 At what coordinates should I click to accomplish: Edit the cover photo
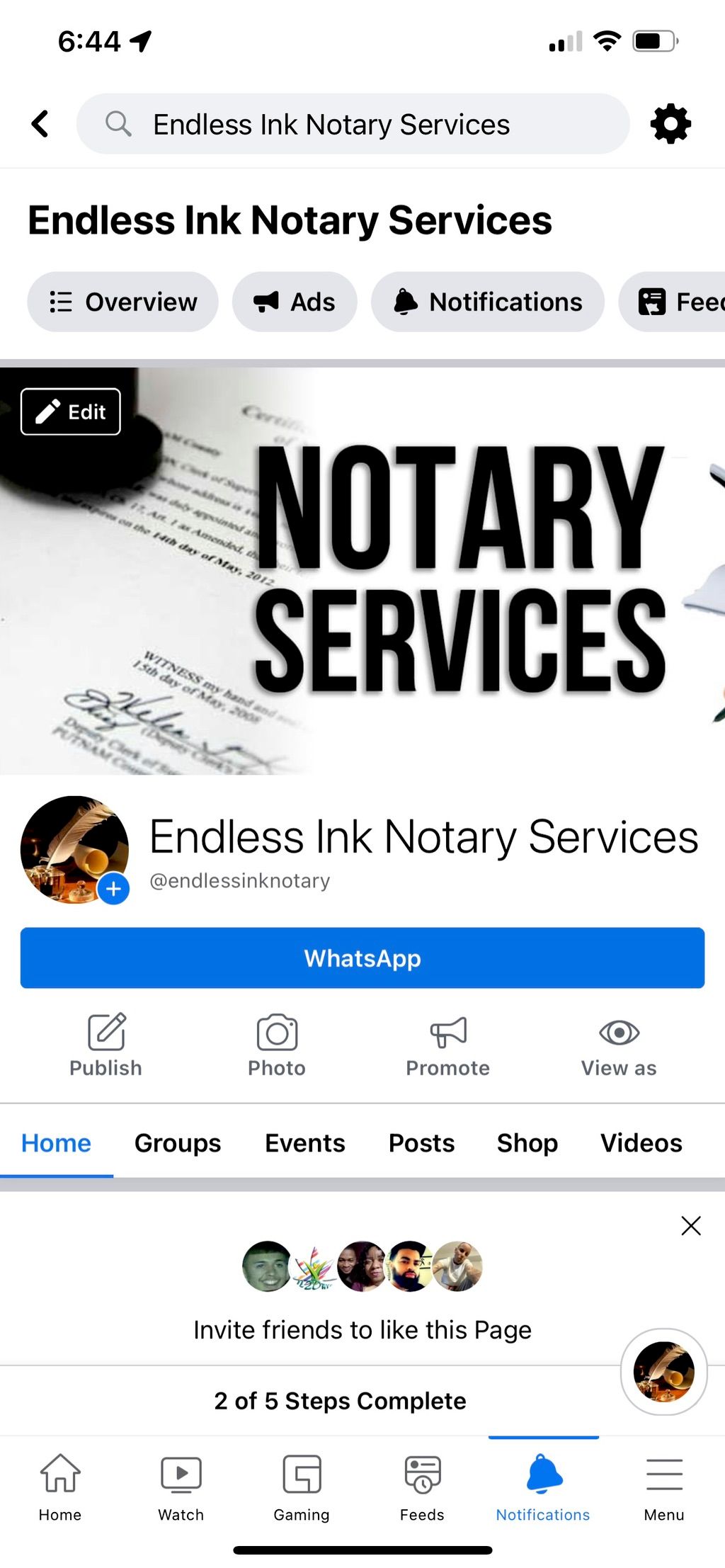tap(71, 411)
